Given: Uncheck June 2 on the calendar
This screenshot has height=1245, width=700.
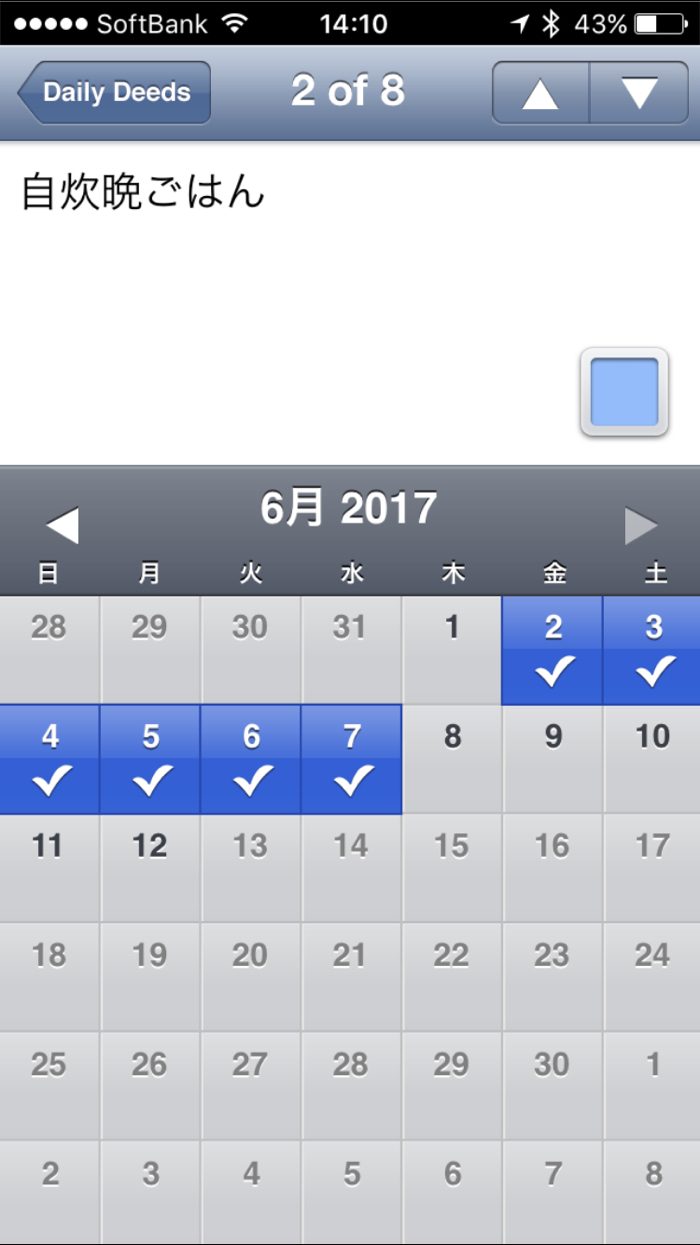Looking at the screenshot, I should pos(553,651).
